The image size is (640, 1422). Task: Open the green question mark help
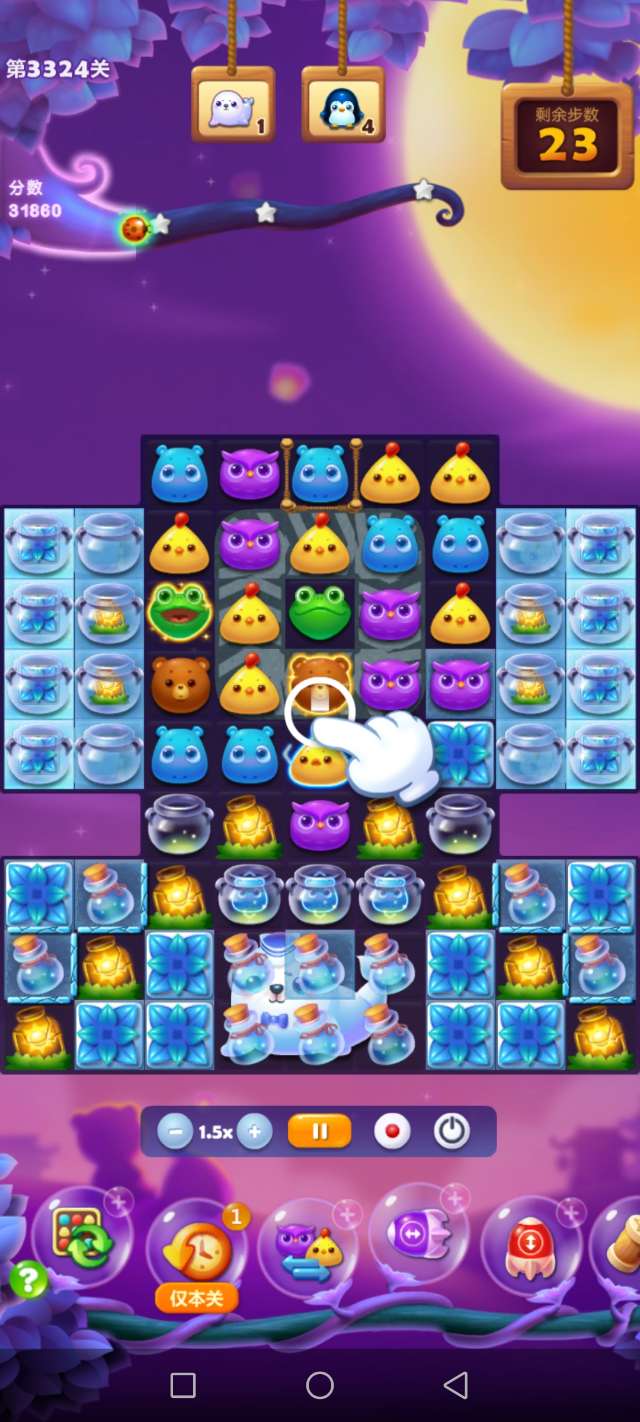29,1279
